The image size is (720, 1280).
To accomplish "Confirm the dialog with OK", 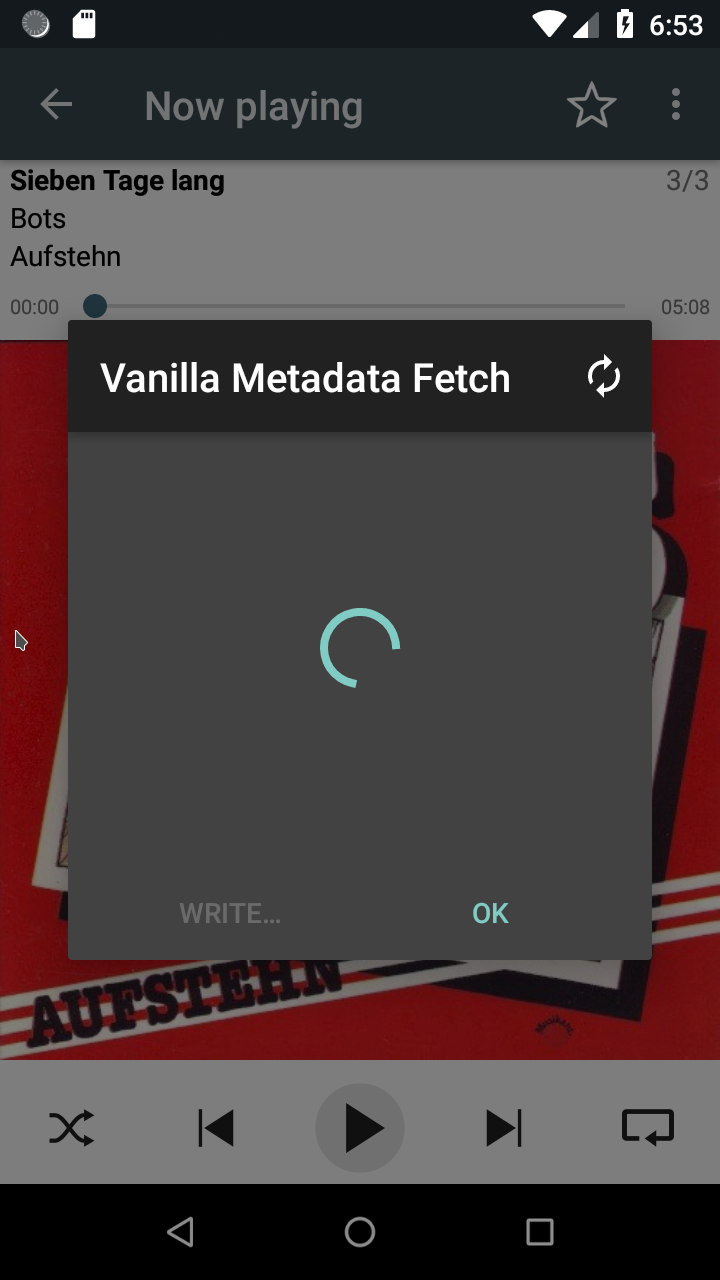I will (x=490, y=913).
